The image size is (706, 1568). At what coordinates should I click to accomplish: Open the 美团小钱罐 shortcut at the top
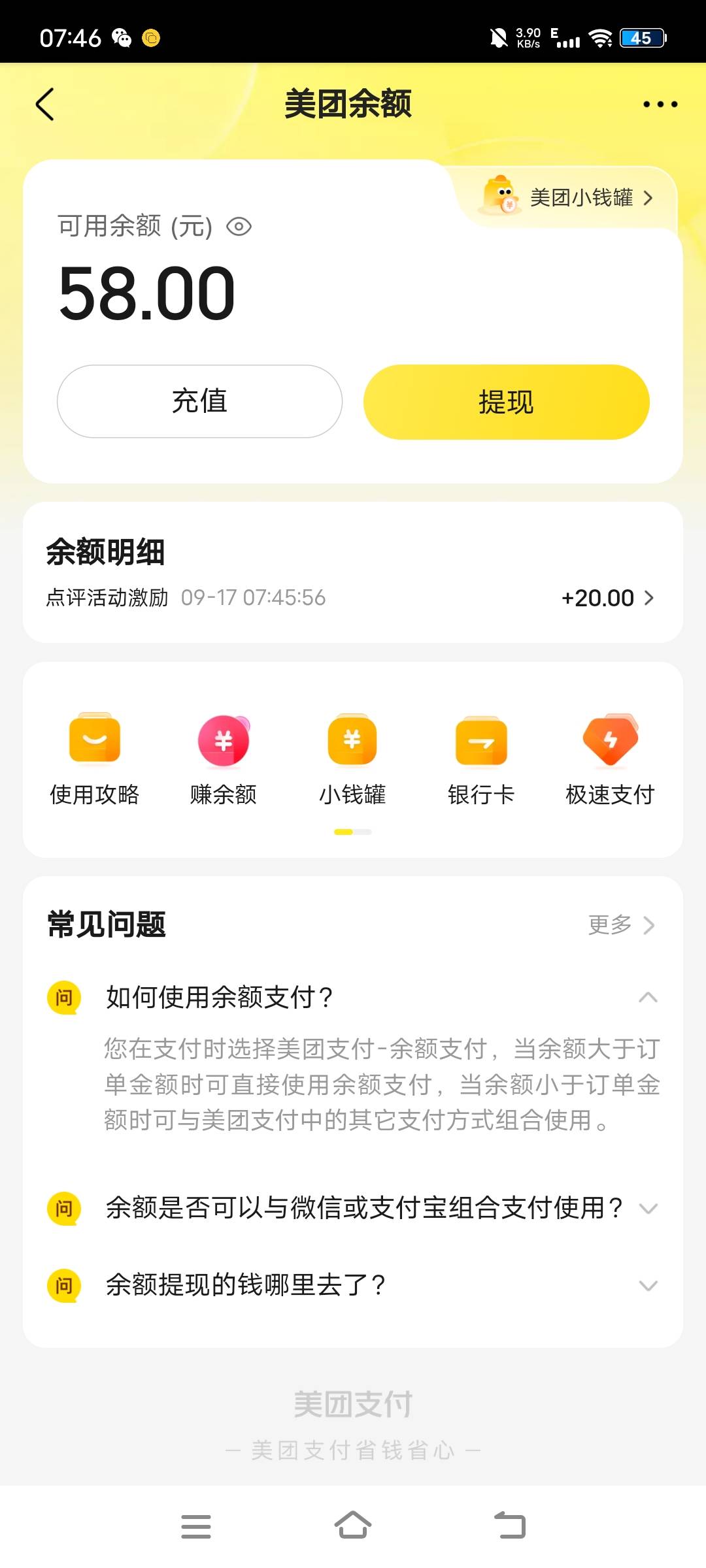click(x=567, y=196)
